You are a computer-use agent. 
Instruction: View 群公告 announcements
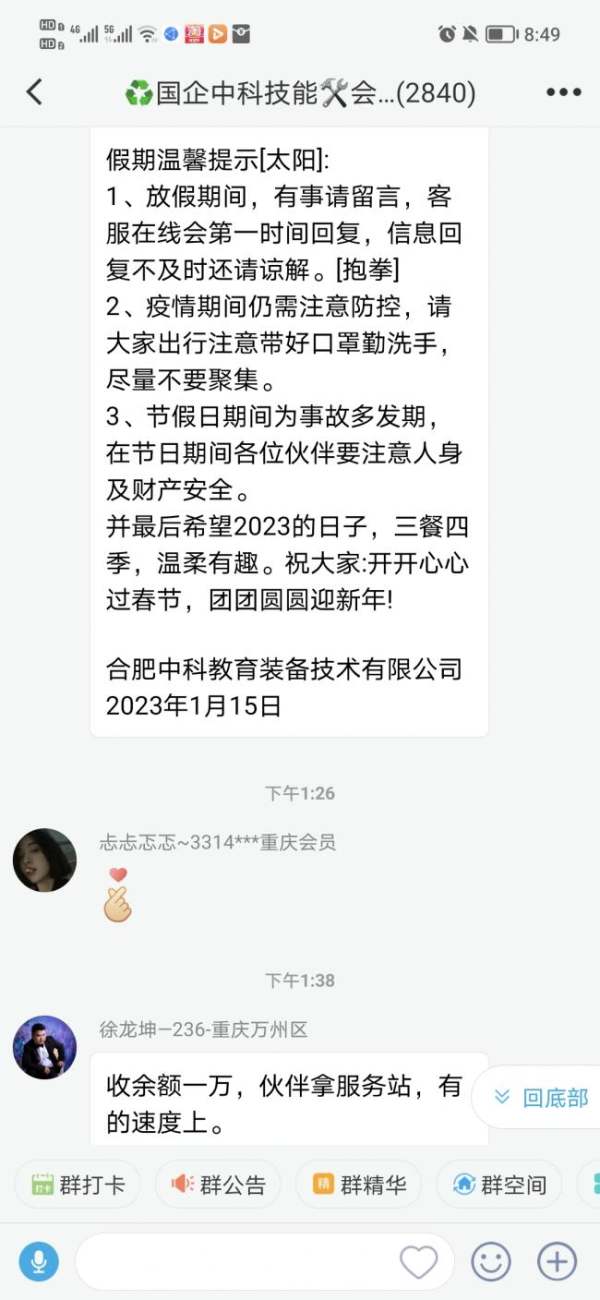(218, 1185)
